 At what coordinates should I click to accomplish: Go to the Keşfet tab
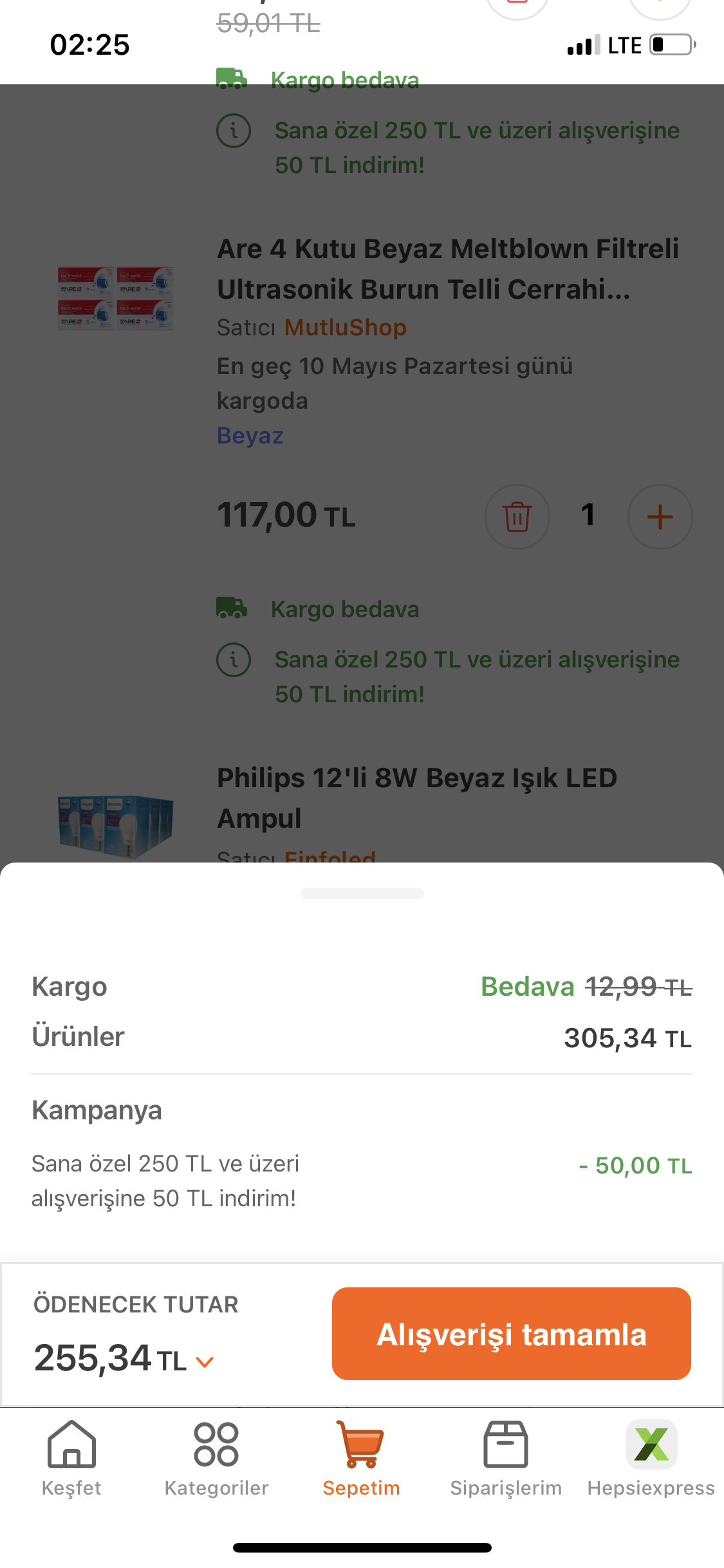coord(71,1459)
